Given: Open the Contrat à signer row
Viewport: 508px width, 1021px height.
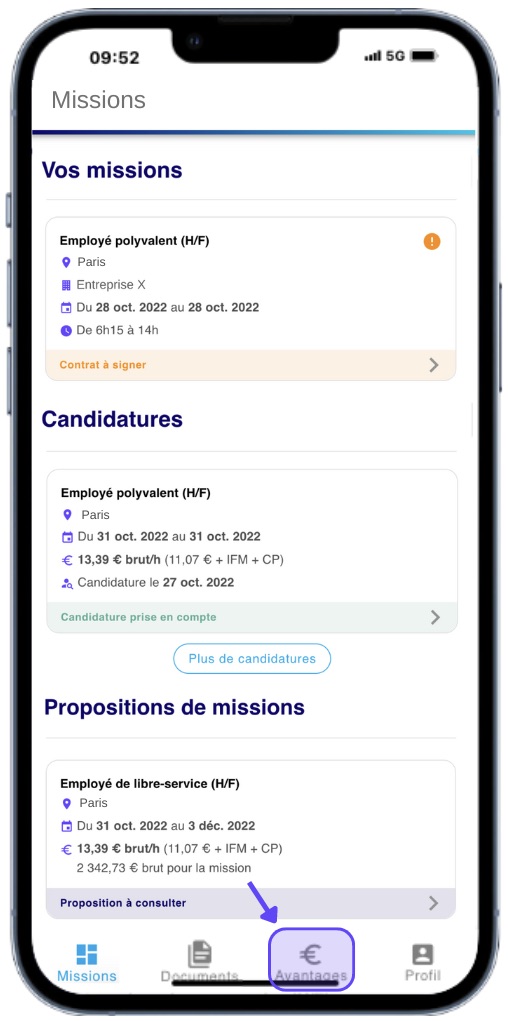Looking at the screenshot, I should (x=251, y=365).
